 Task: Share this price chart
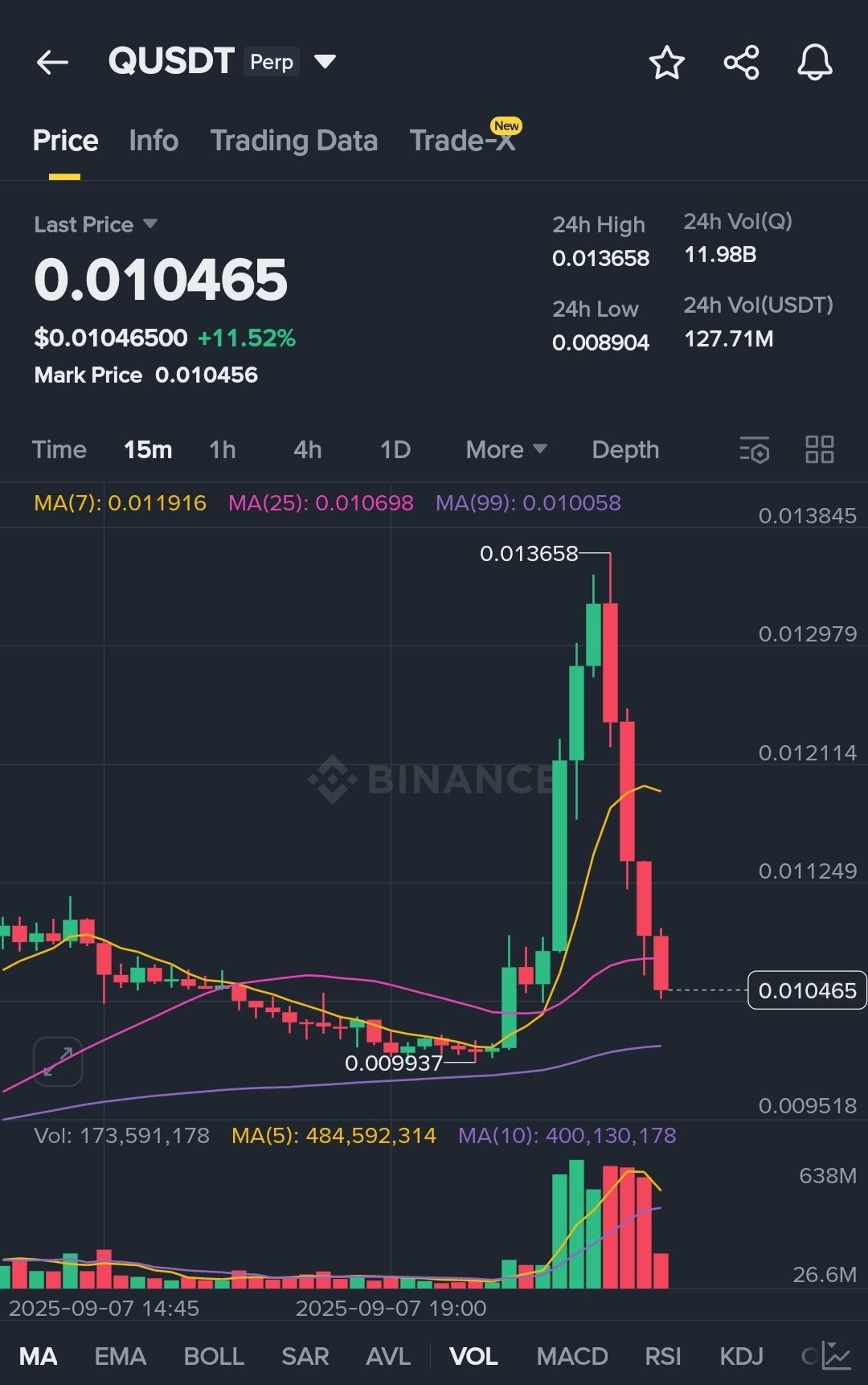741,63
